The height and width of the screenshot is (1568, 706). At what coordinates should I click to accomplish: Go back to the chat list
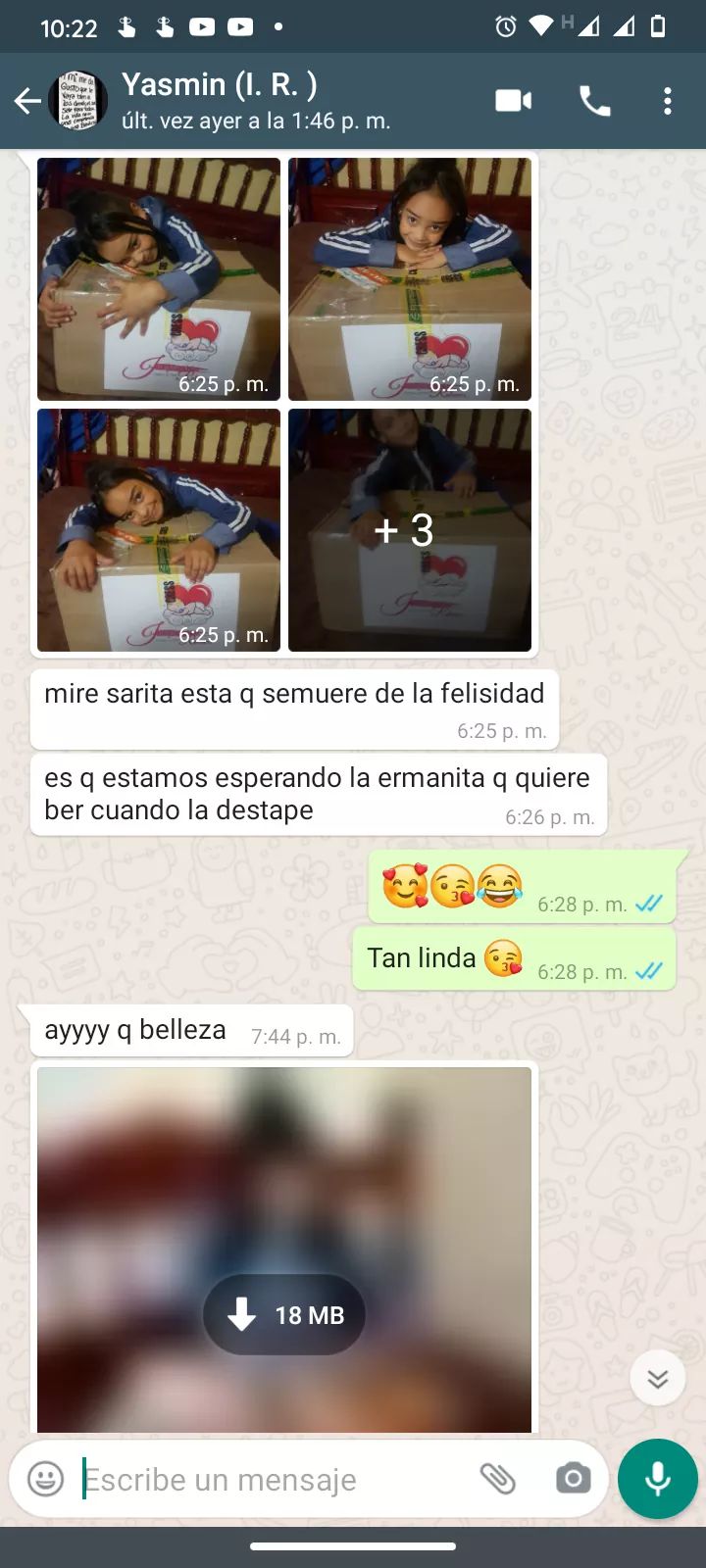point(27,101)
